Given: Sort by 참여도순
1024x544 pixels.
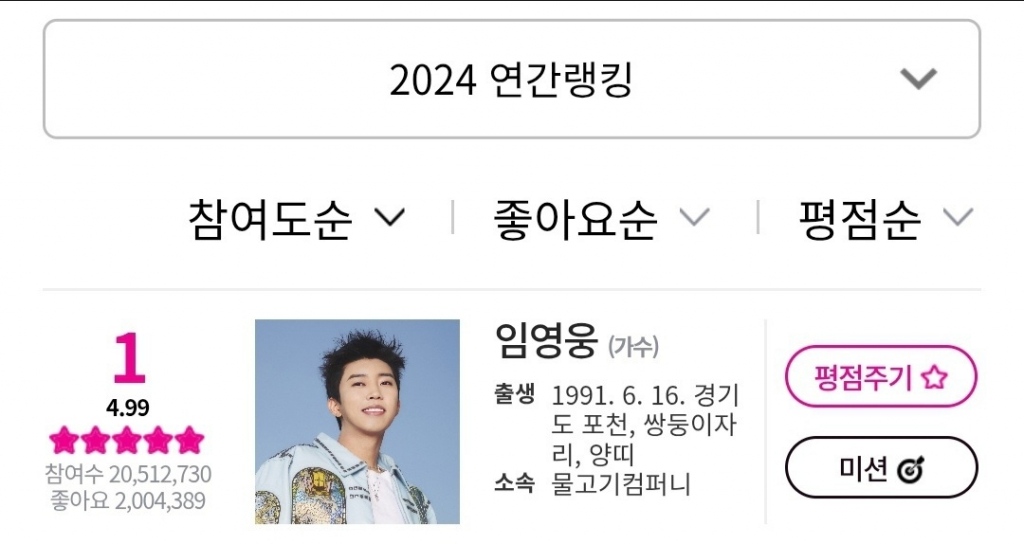Looking at the screenshot, I should point(296,218).
